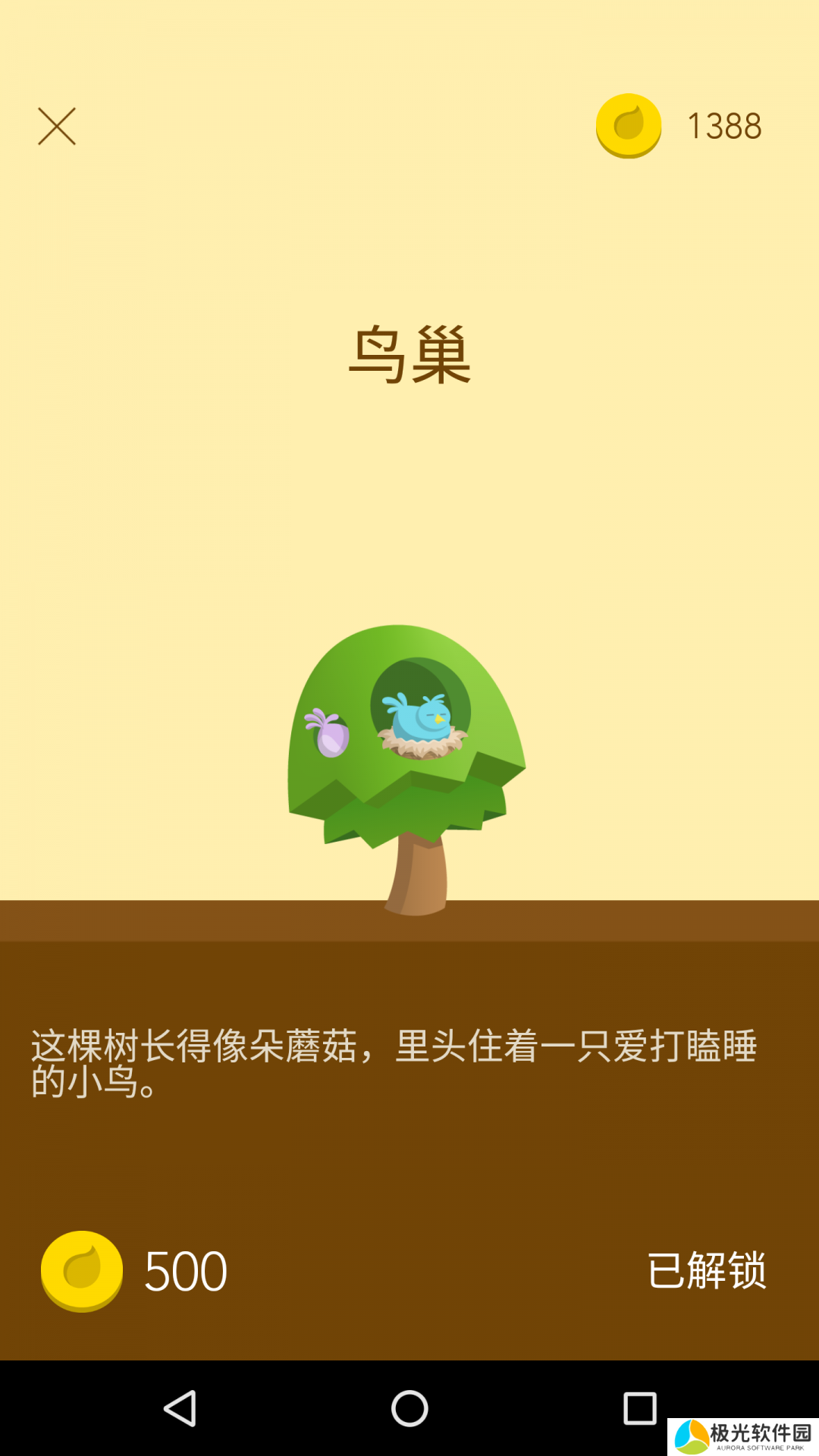Return to the home screen
819x1456 pixels.
point(409,1408)
